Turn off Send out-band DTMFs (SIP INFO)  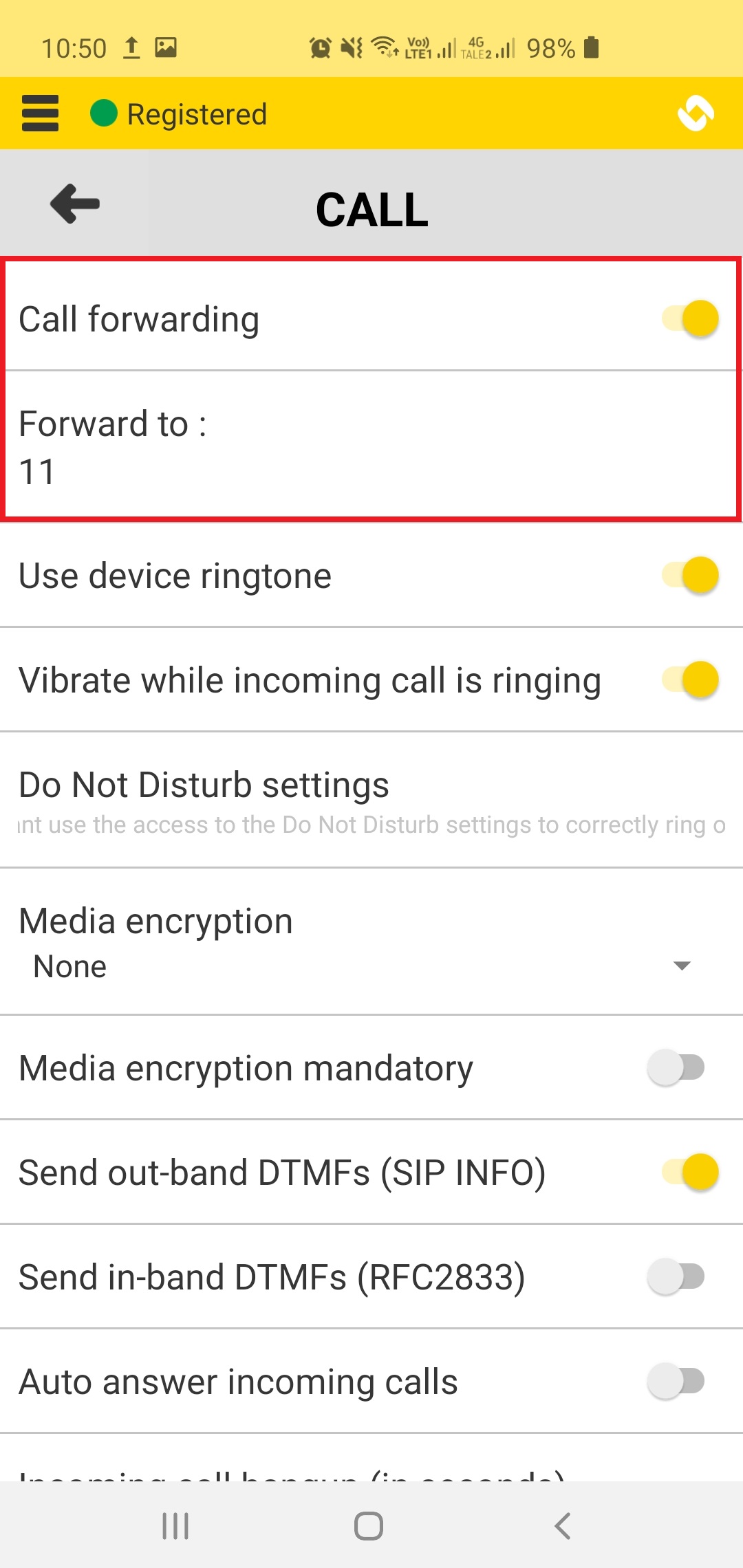click(691, 1173)
